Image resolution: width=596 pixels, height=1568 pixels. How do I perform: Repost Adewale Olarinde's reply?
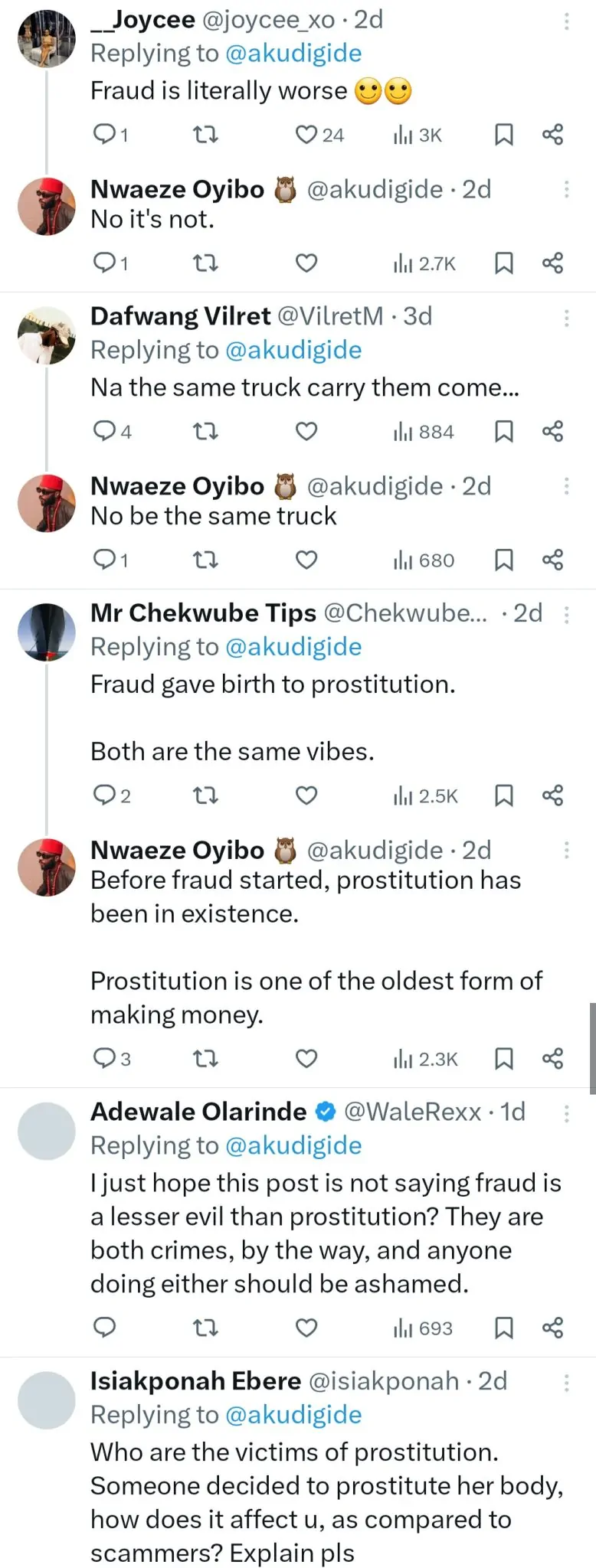[205, 1328]
